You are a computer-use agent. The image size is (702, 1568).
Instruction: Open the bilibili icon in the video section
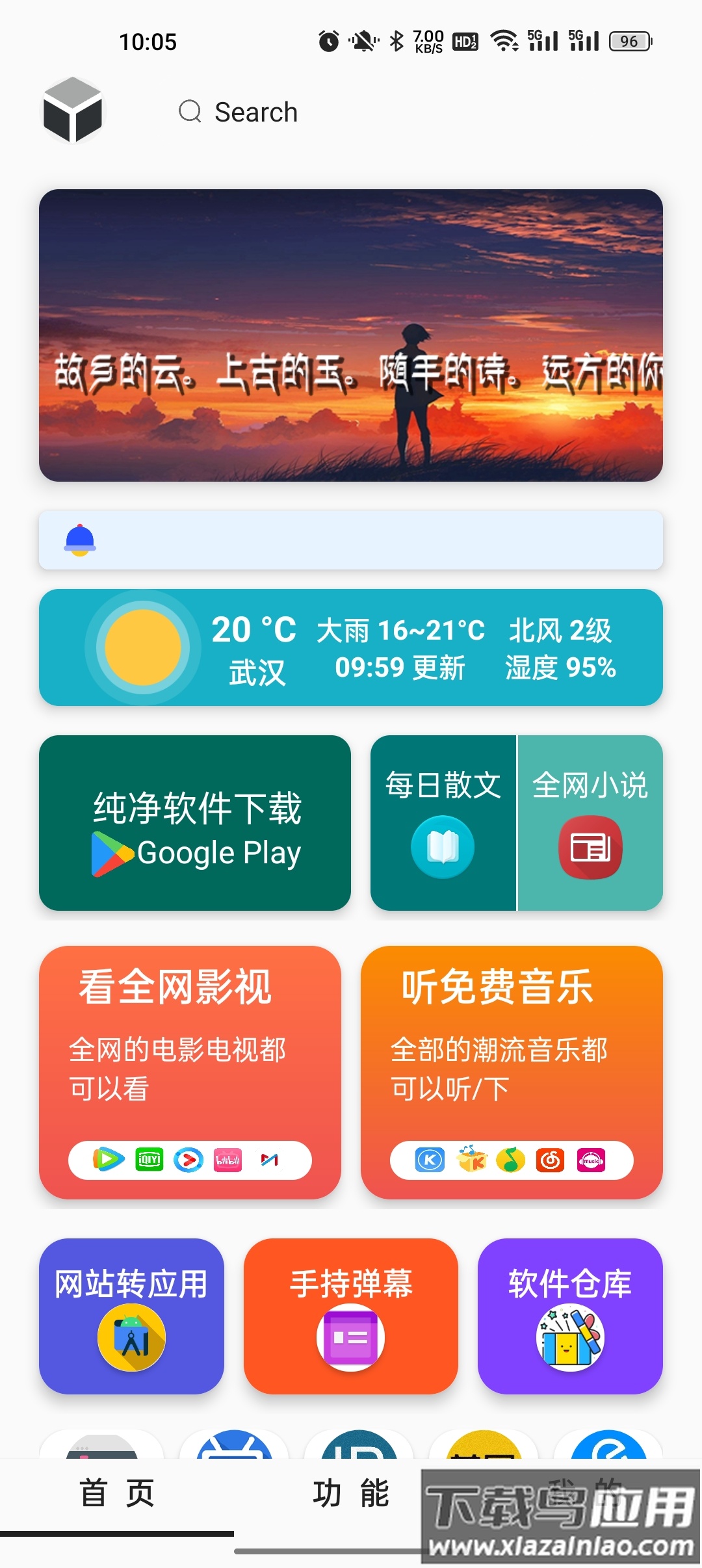tap(228, 1160)
